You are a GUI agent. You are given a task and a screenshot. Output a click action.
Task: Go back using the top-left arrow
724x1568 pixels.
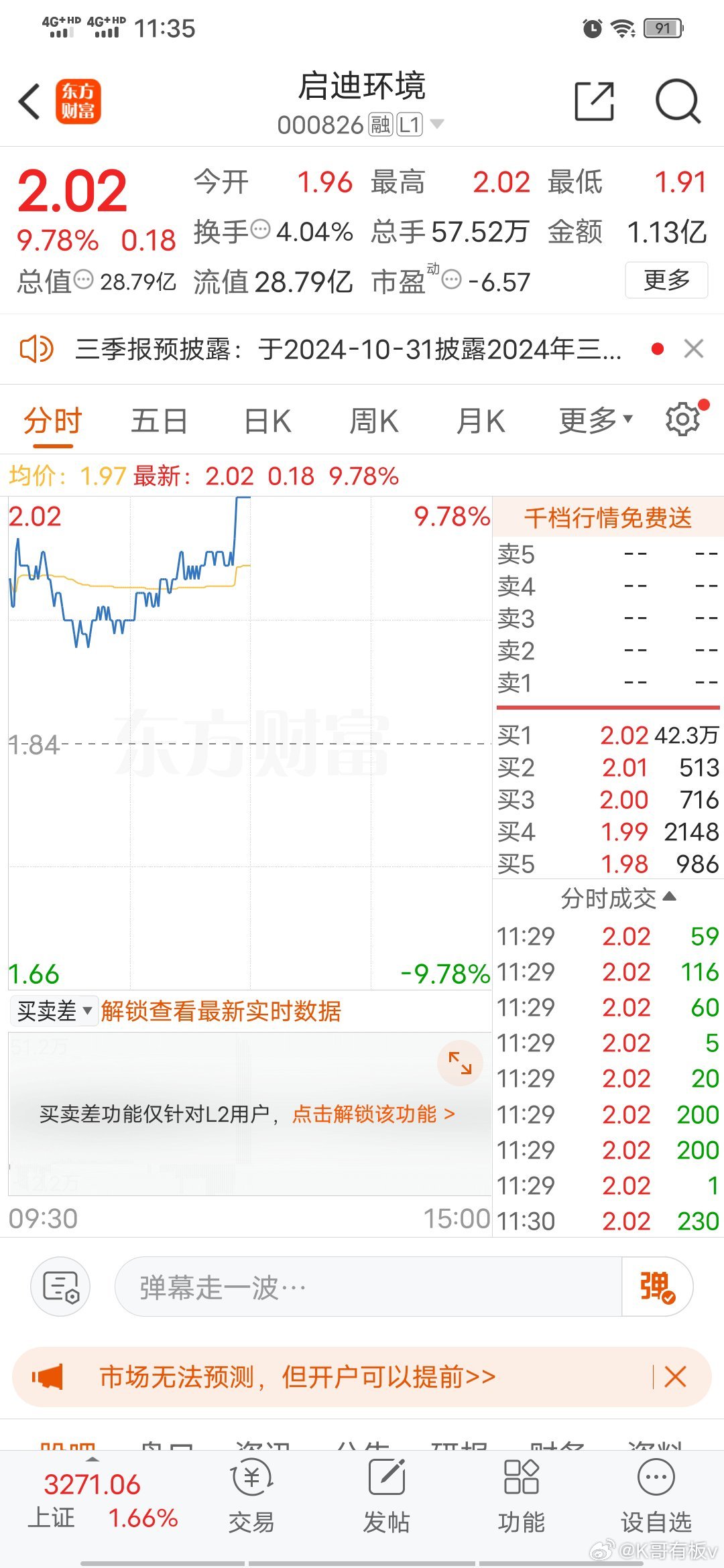coord(29,102)
